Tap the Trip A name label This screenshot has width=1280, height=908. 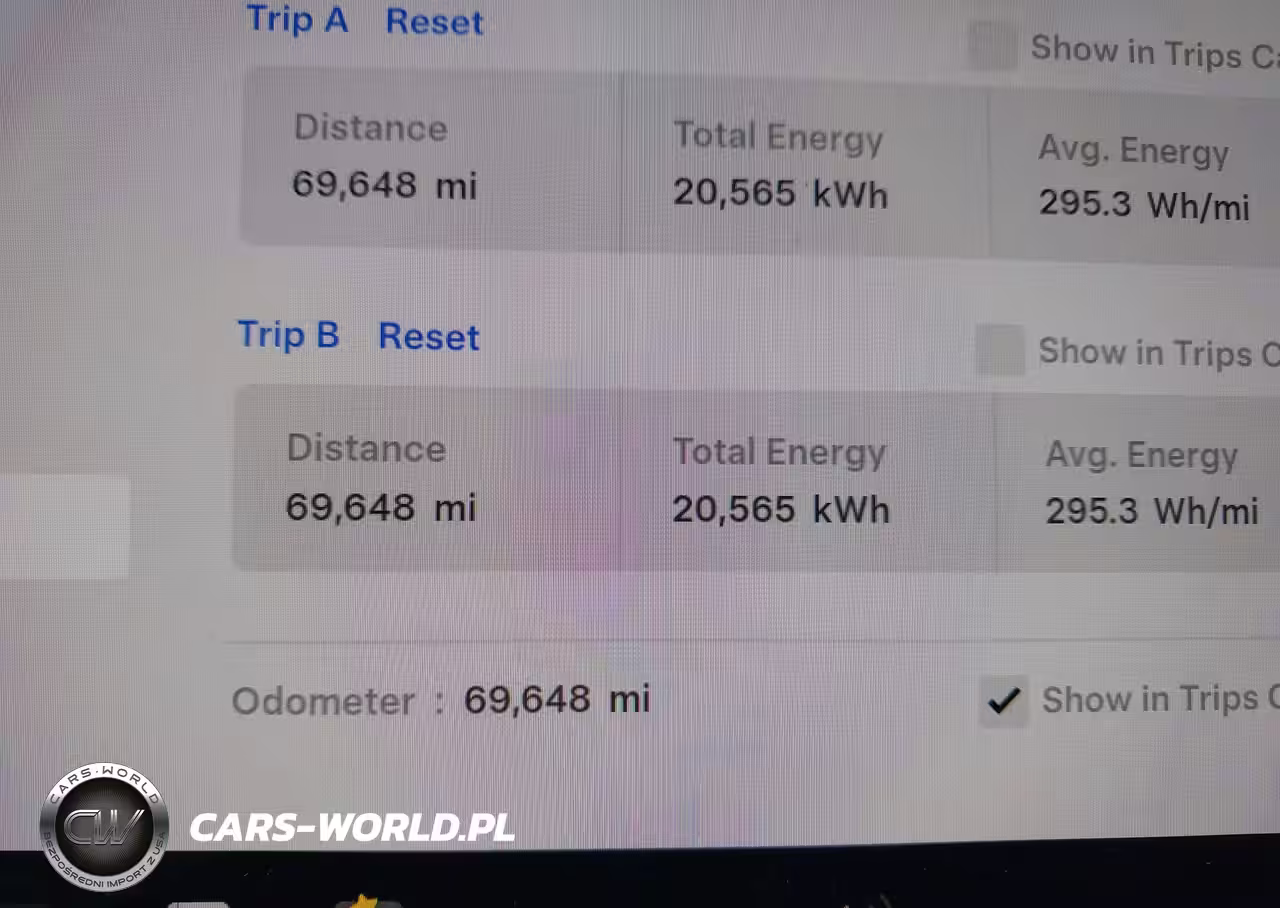pos(297,20)
